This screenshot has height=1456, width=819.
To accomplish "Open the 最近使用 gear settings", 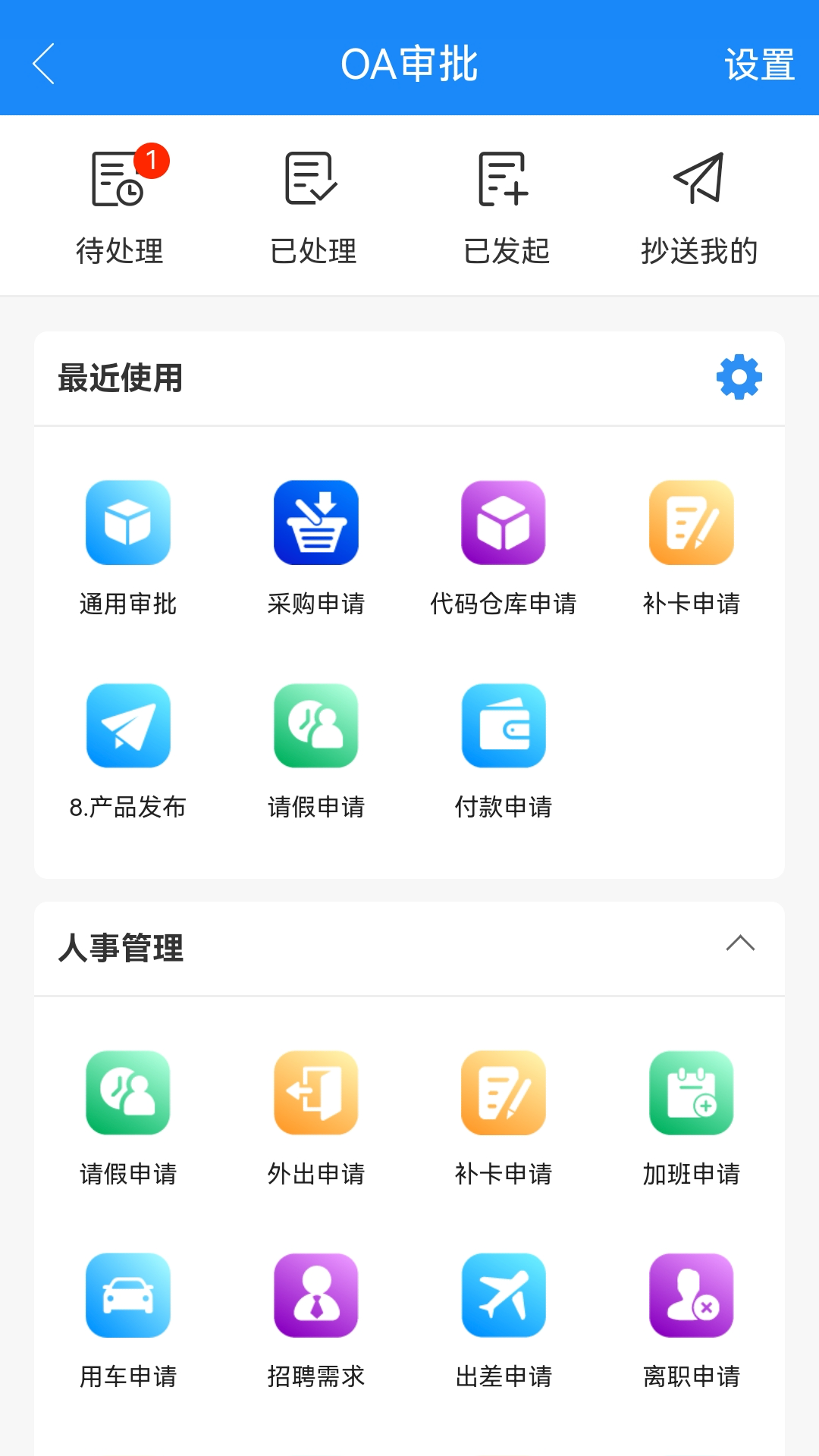I will click(x=739, y=377).
